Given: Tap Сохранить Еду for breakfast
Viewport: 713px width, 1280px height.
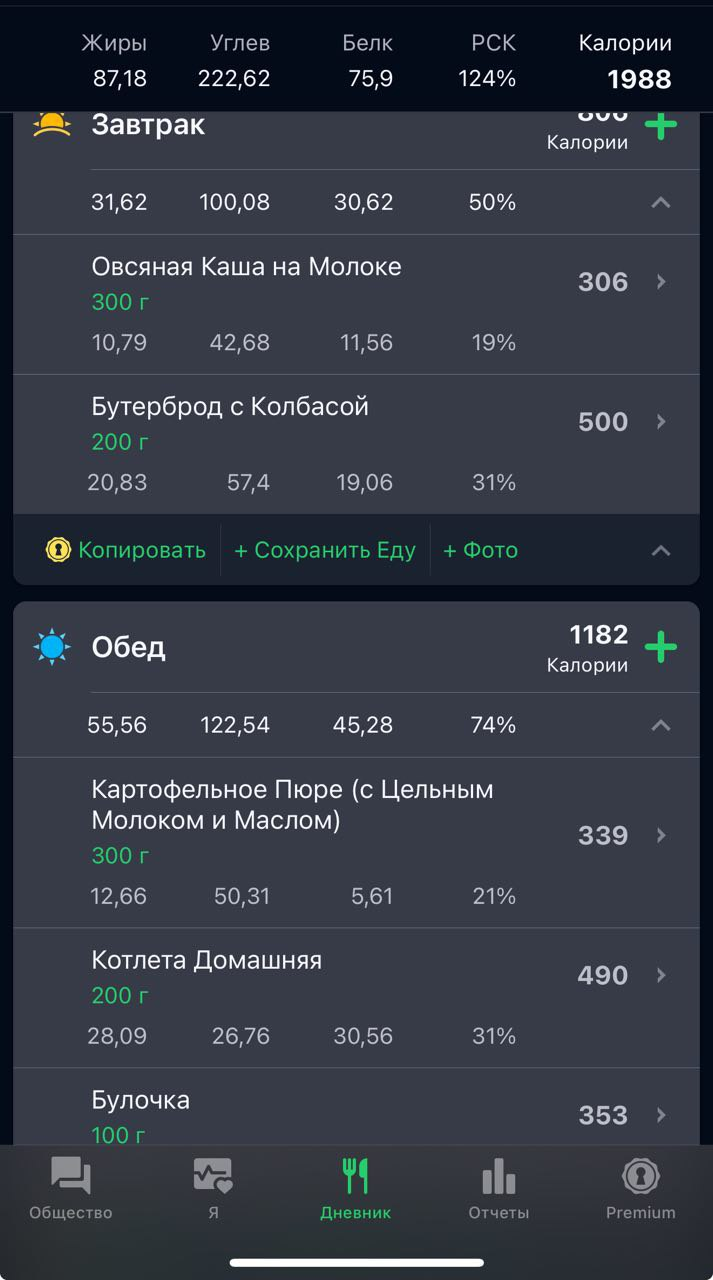Looking at the screenshot, I should (x=325, y=550).
